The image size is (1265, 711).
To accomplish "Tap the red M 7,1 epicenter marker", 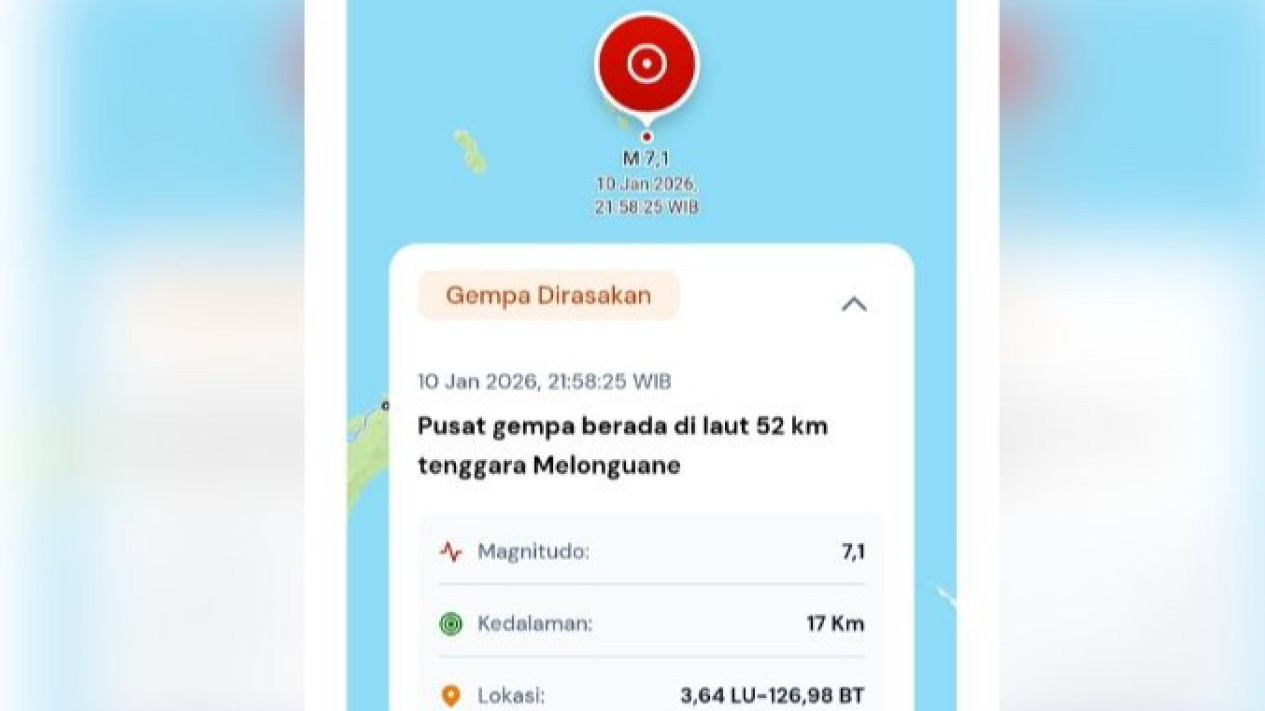I will [x=647, y=65].
